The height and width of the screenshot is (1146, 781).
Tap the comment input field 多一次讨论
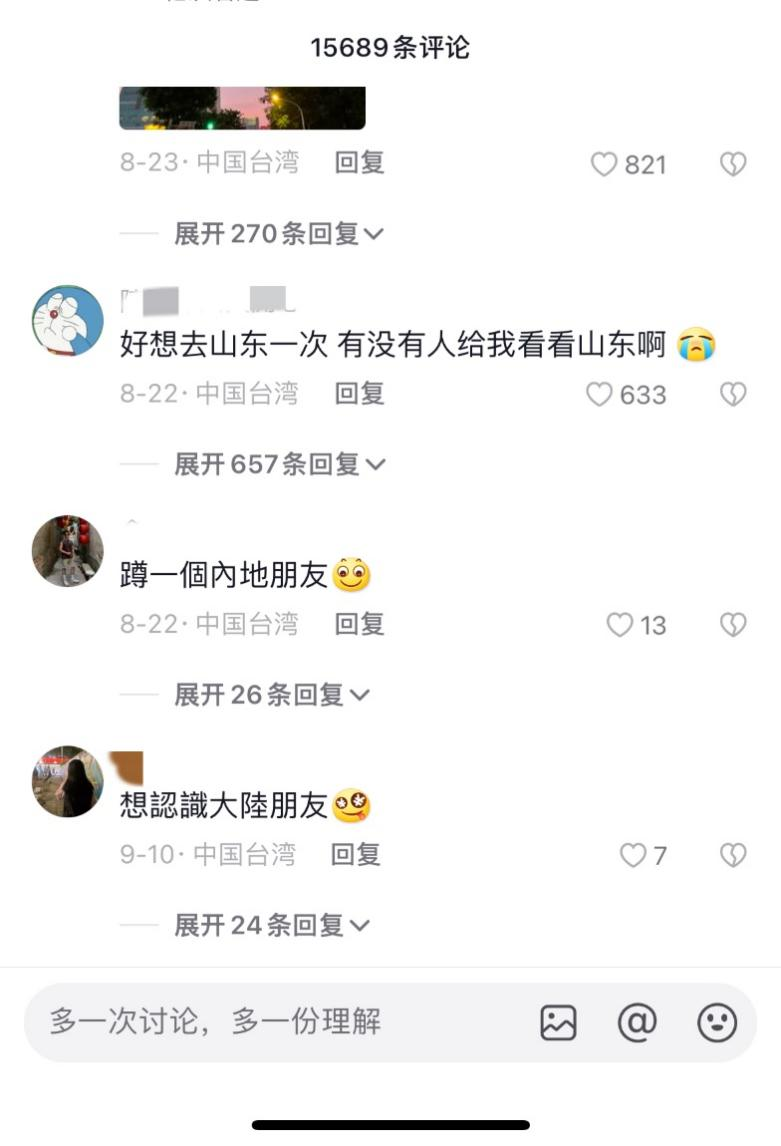pos(270,1022)
